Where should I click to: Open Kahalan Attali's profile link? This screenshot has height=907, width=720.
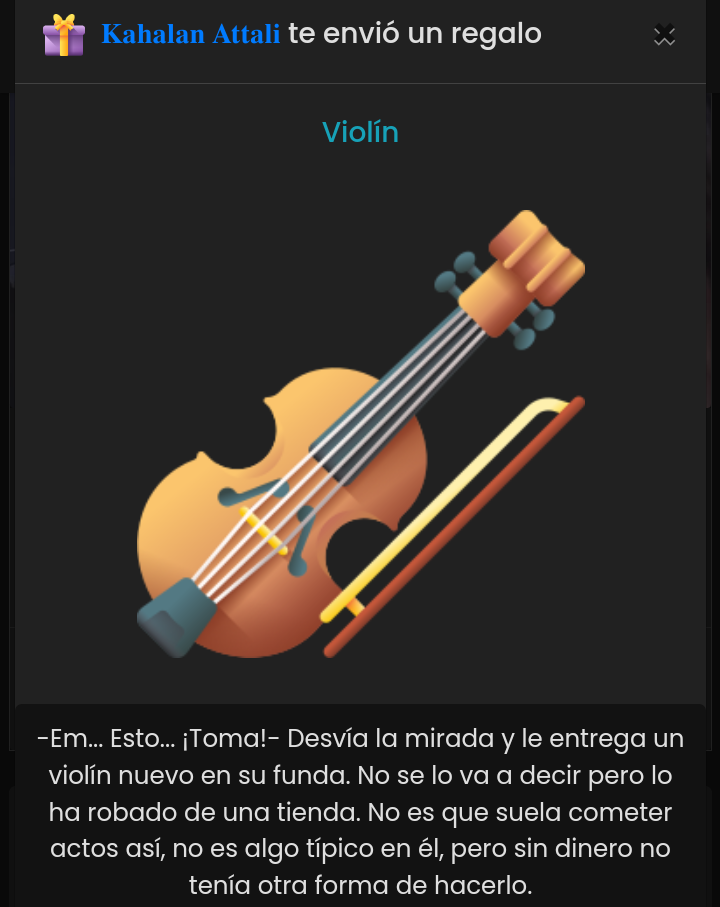(190, 35)
